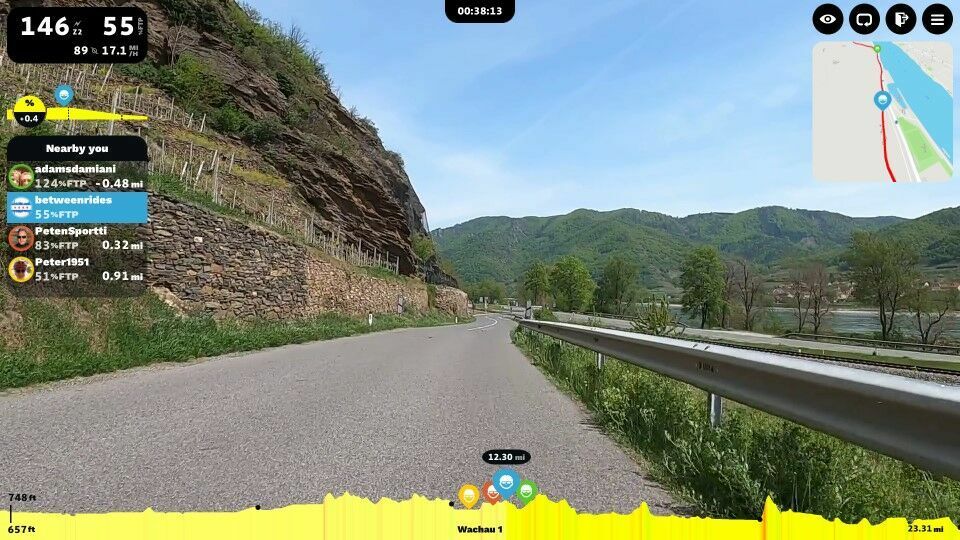The image size is (960, 540).
Task: View nearby rider Peter1951
Action: pyautogui.click(x=77, y=269)
